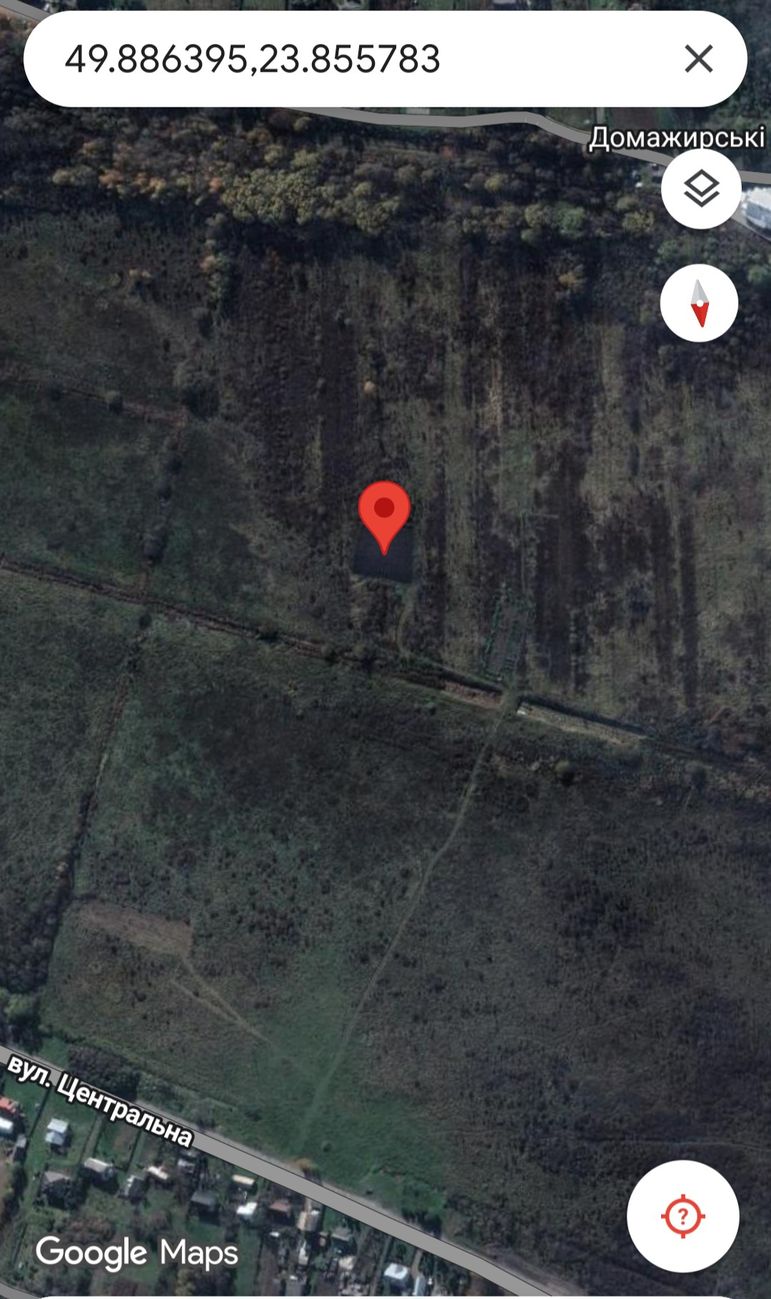Clear the search with the X button

[699, 59]
